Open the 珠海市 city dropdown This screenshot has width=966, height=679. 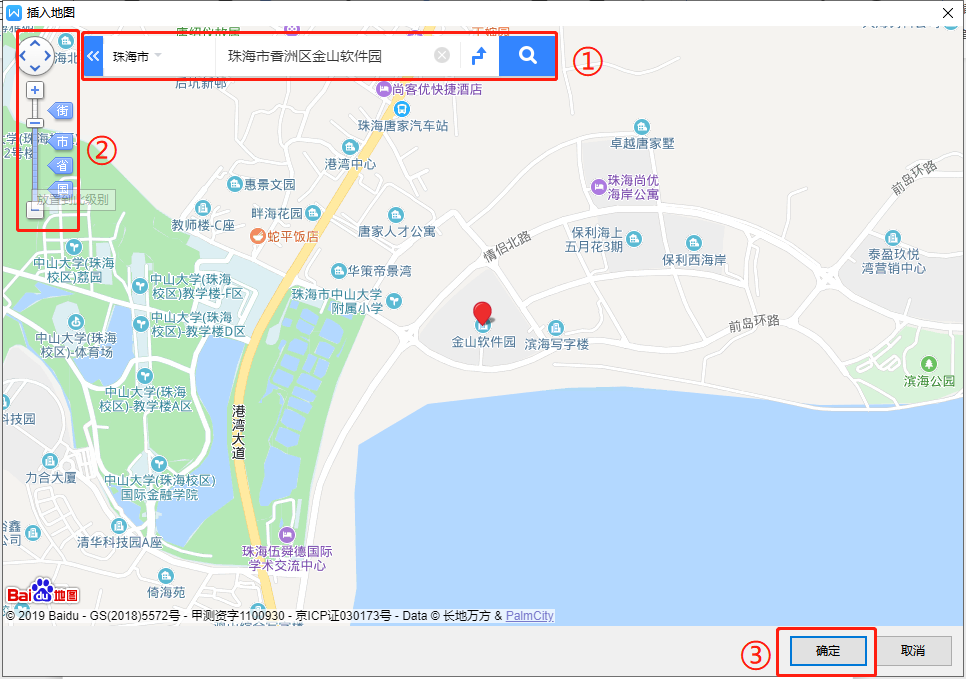click(x=138, y=56)
